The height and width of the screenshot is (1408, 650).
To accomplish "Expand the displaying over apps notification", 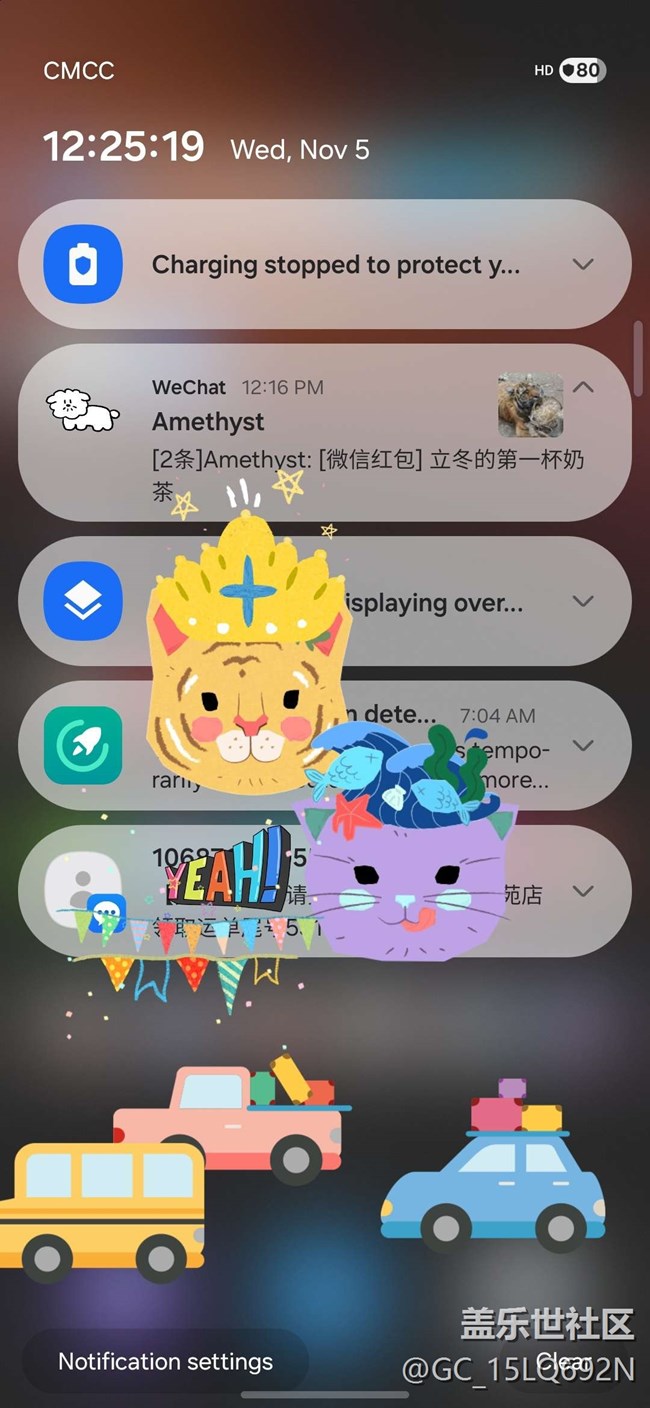I will (x=583, y=601).
